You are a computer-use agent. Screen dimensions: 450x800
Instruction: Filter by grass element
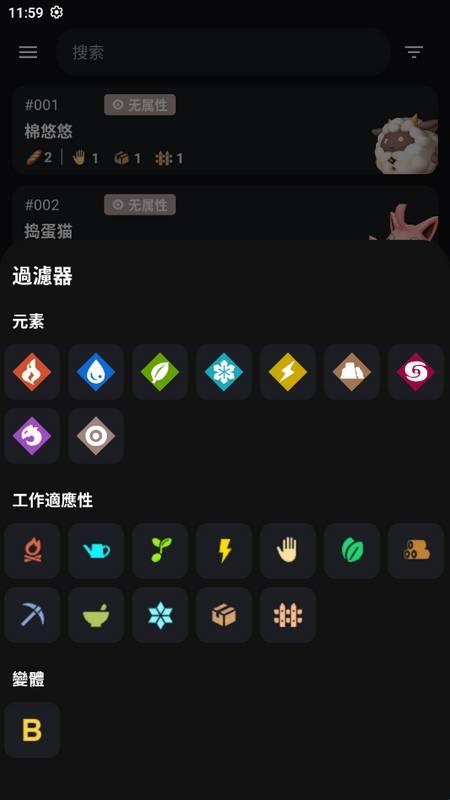point(160,371)
